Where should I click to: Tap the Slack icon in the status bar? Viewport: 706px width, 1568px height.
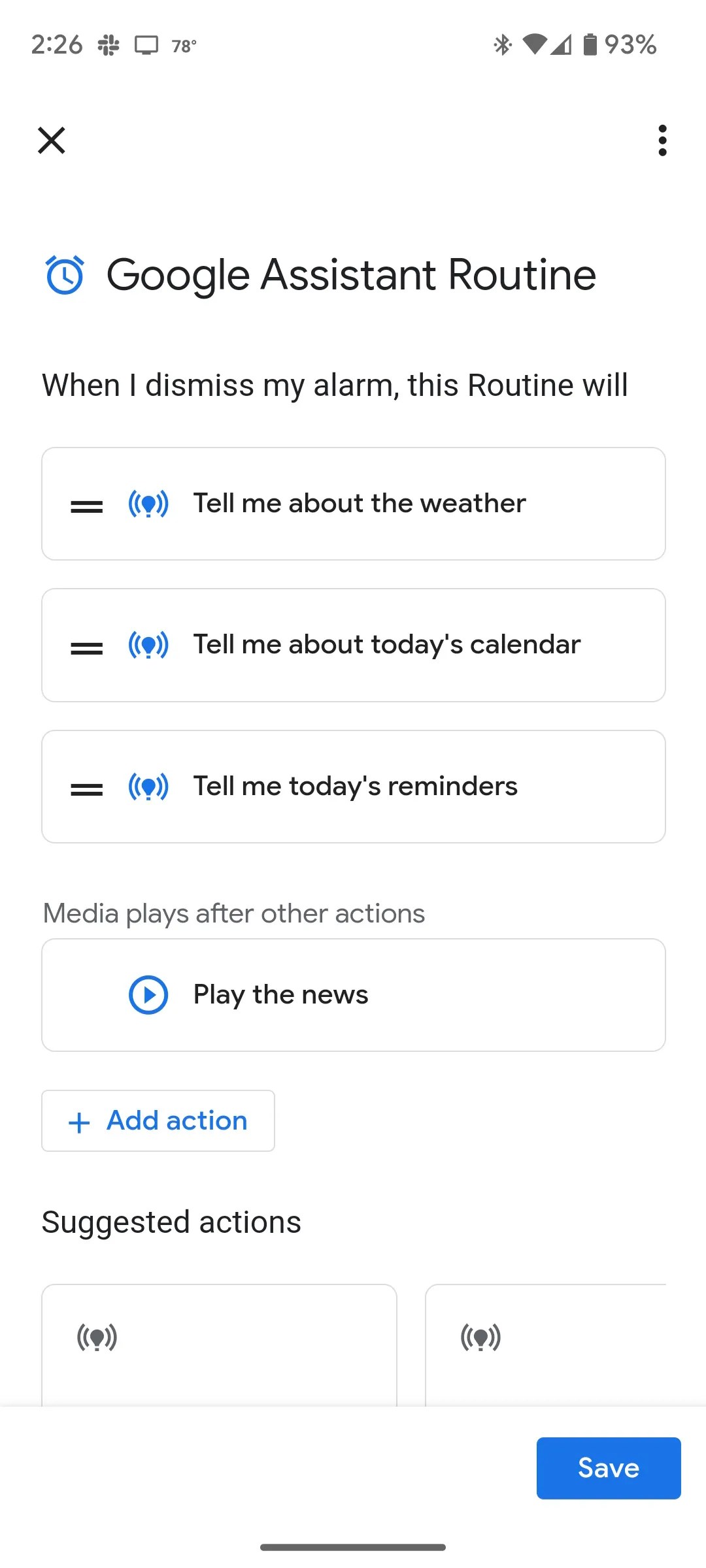(x=108, y=44)
